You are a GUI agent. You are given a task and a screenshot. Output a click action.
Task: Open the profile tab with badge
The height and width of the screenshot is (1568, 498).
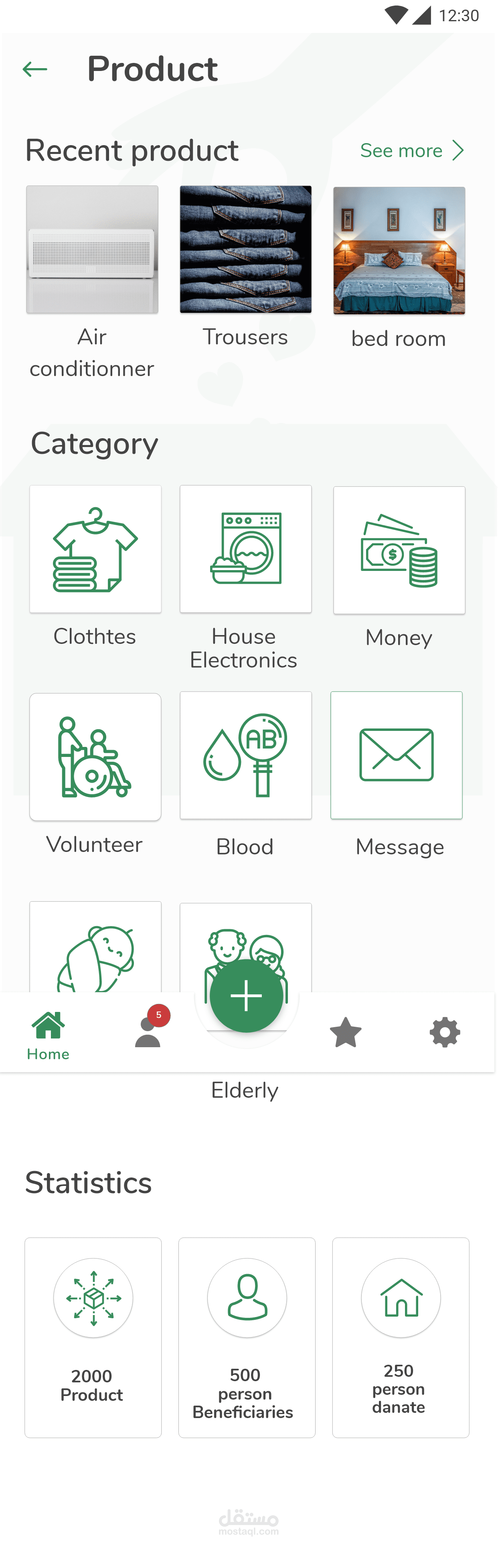click(148, 1032)
